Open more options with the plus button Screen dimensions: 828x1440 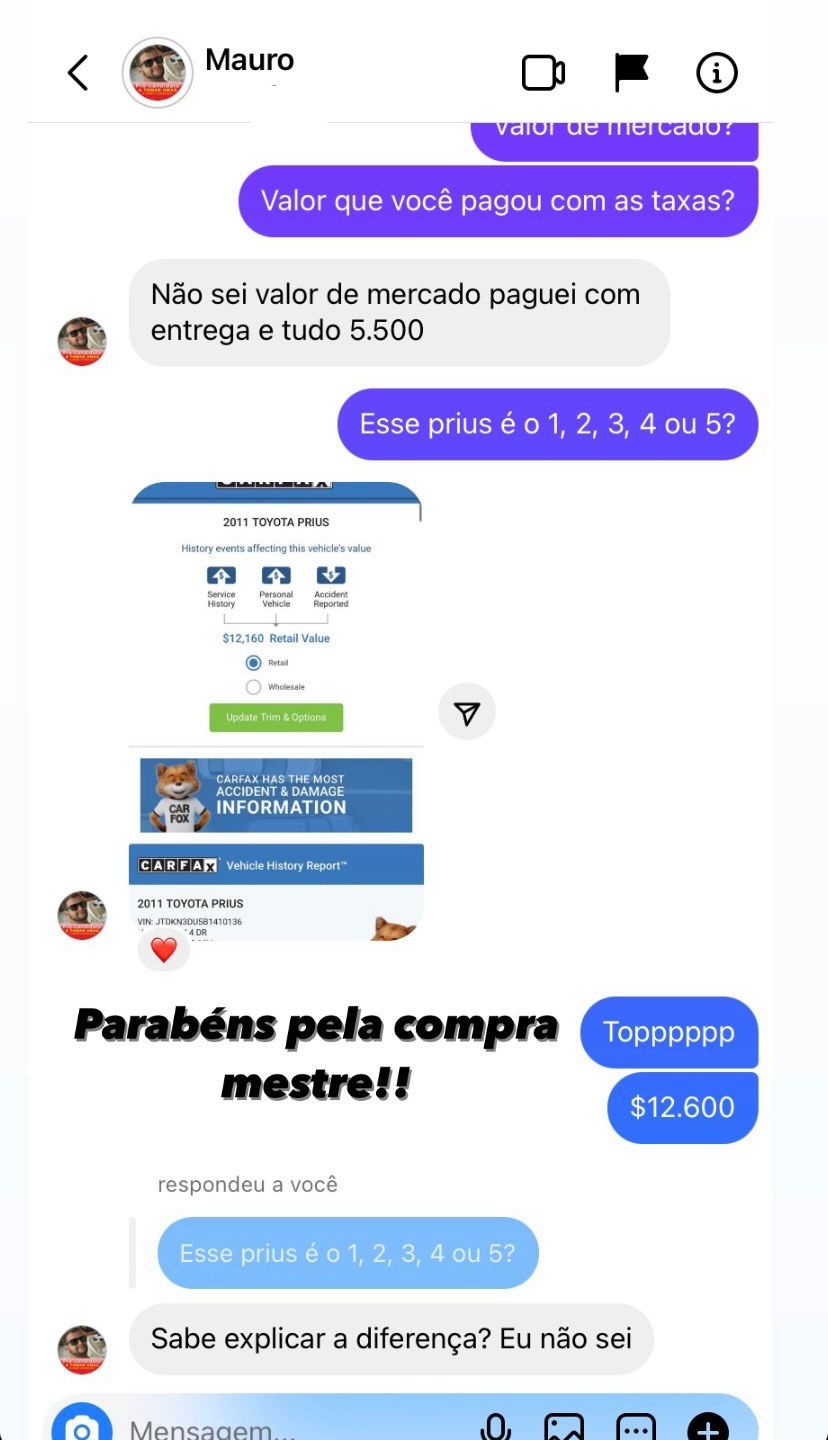(x=707, y=1427)
